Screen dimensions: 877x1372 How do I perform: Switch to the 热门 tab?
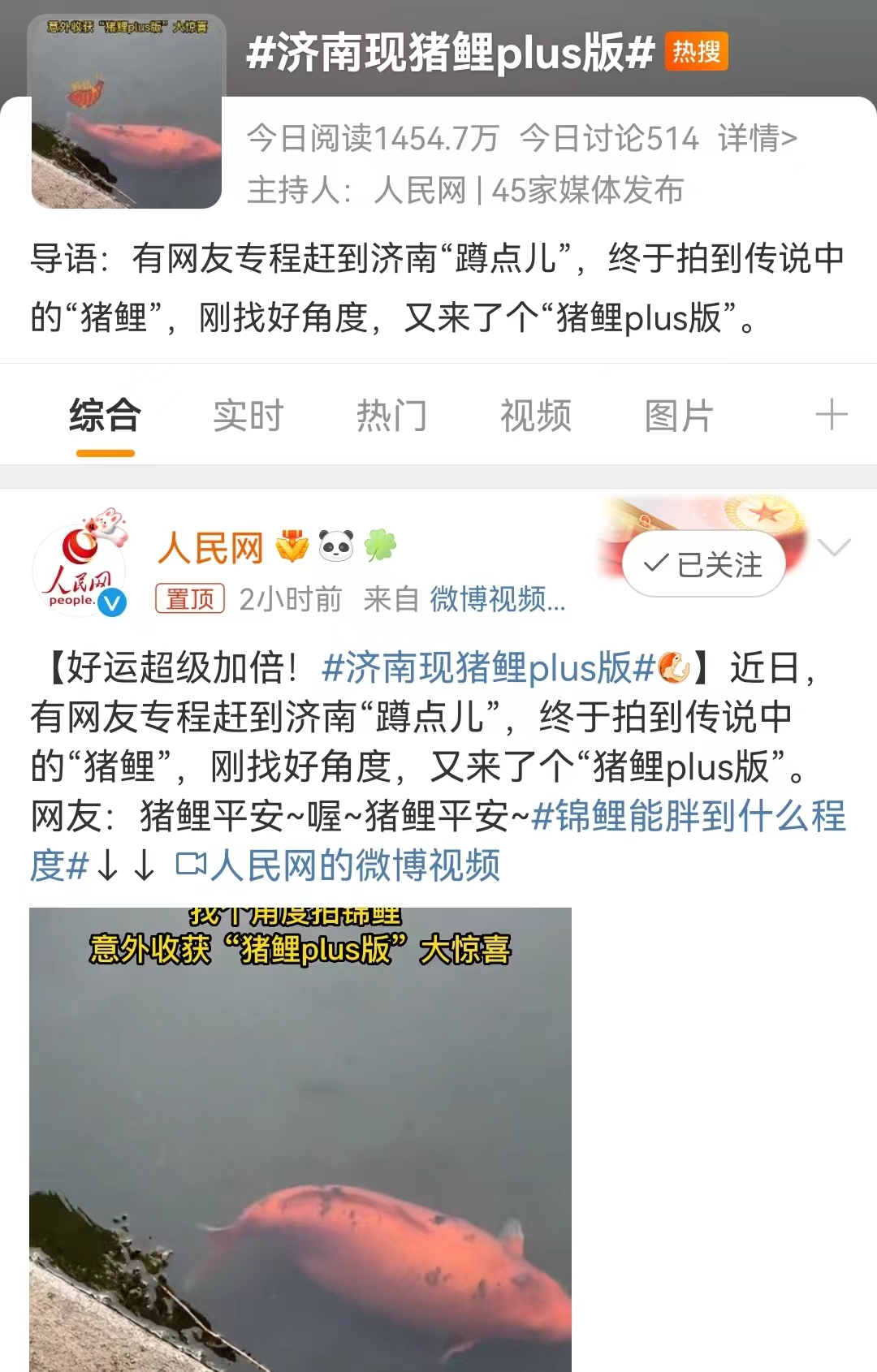391,416
